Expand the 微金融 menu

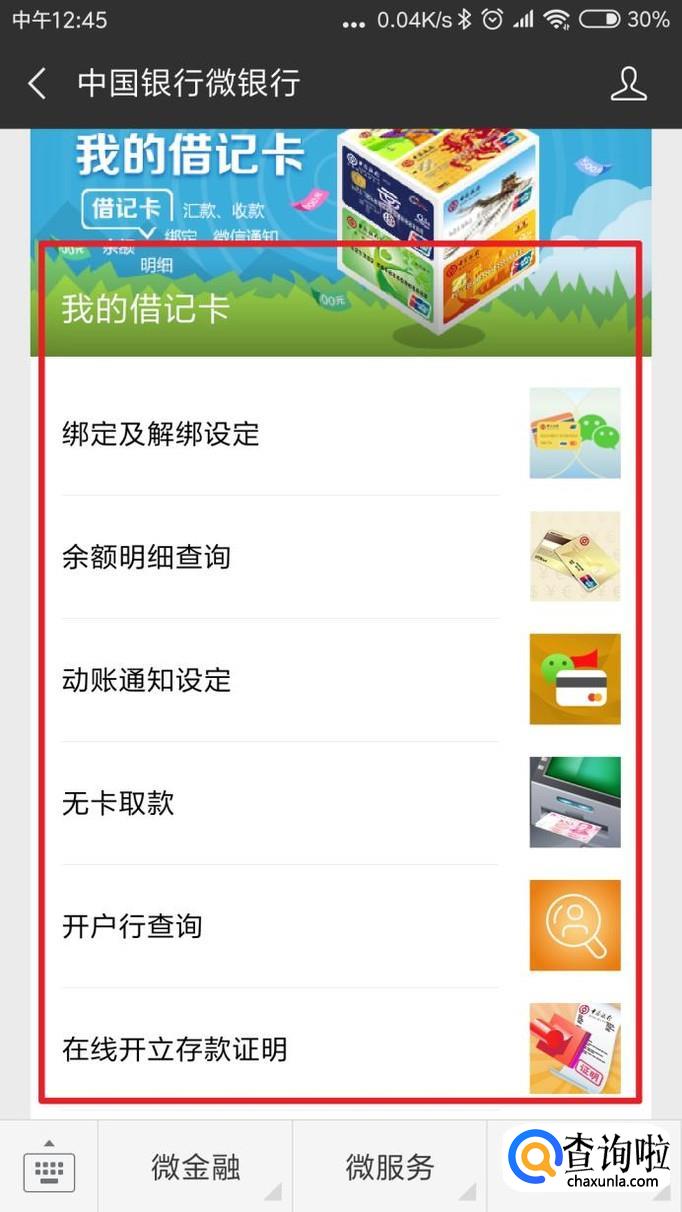point(196,1167)
